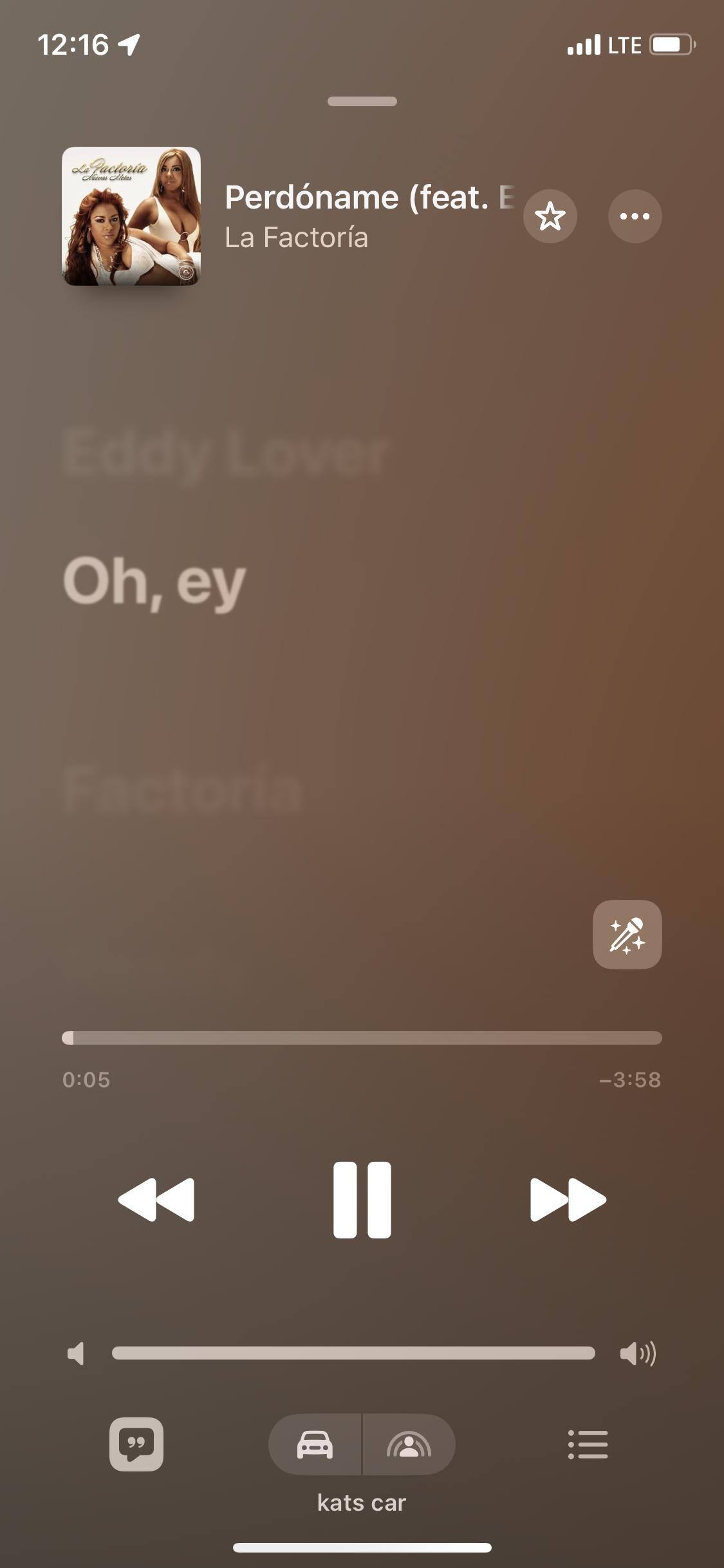Open kats car audio output options
This screenshot has height=1568, width=724.
click(315, 1444)
